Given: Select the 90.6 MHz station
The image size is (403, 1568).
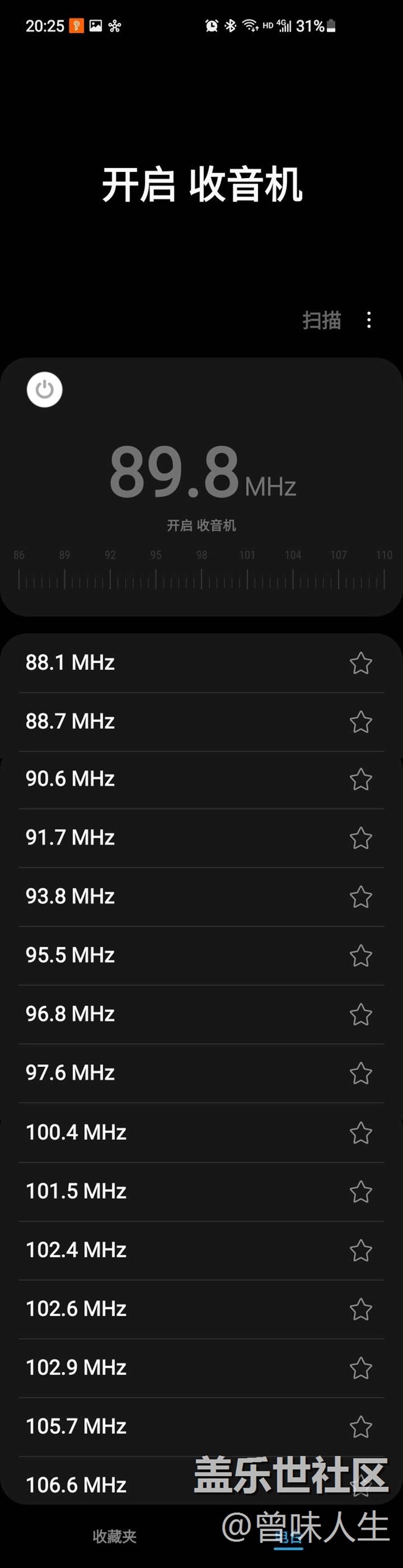Looking at the screenshot, I should (70, 778).
